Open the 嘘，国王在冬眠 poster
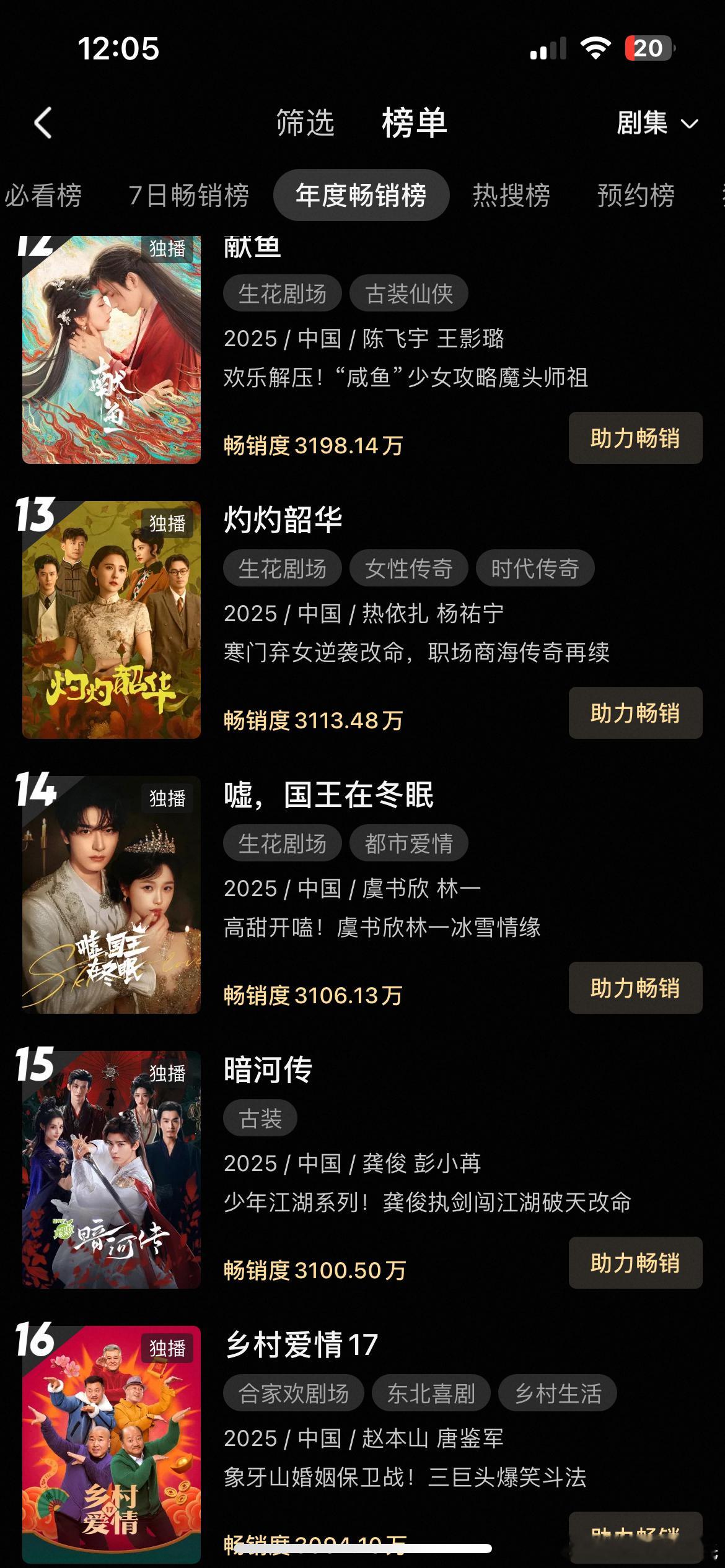This screenshot has width=725, height=1568. [x=112, y=895]
